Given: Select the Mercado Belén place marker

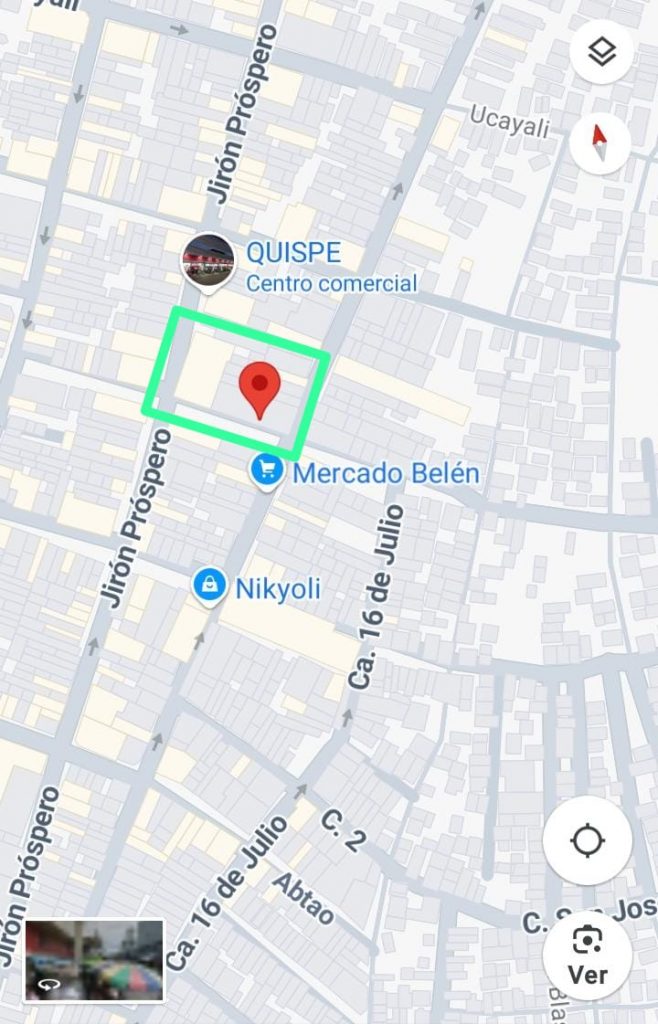Looking at the screenshot, I should coord(266,470).
